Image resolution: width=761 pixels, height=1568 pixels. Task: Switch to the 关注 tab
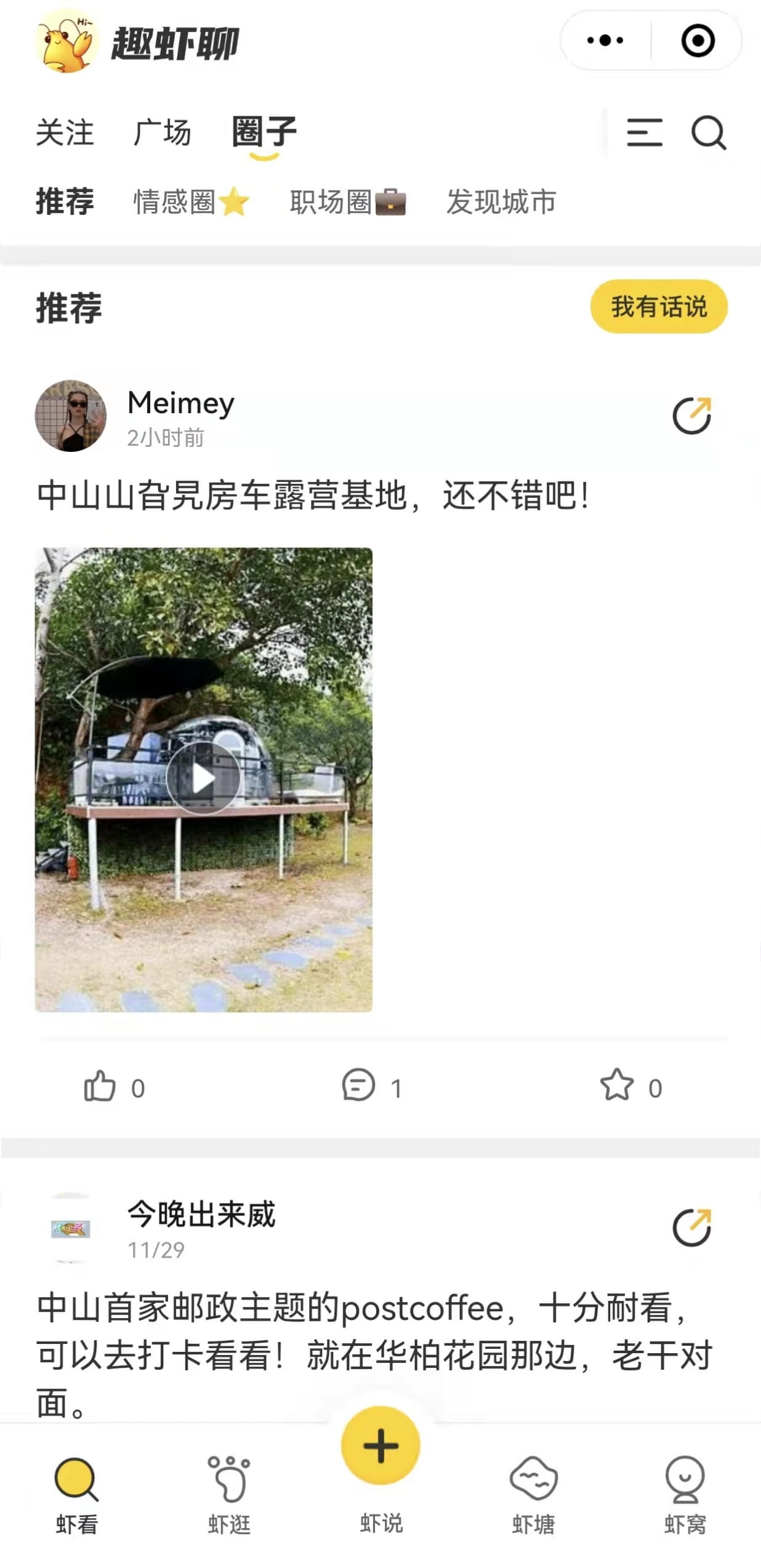tap(65, 132)
